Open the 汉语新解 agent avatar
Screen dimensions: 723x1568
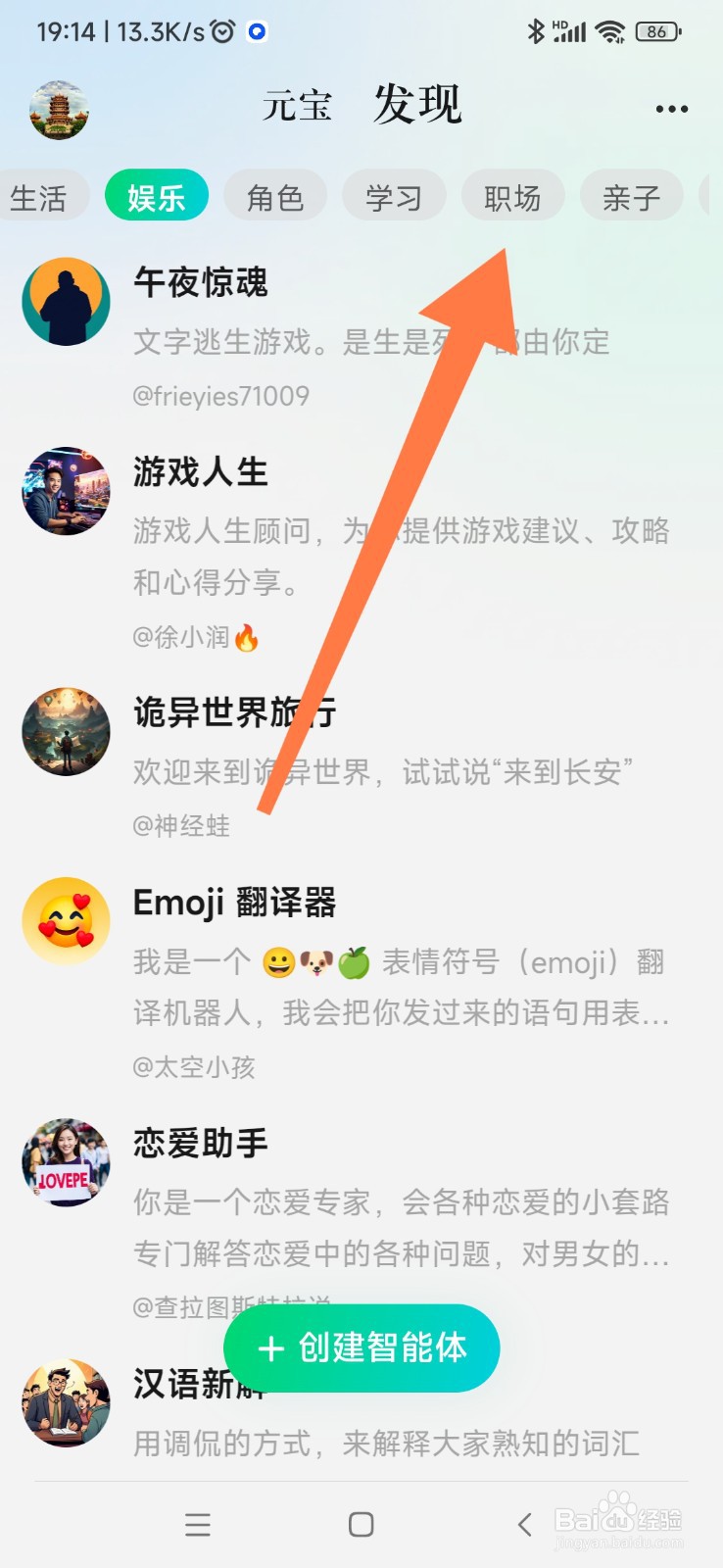66,1403
